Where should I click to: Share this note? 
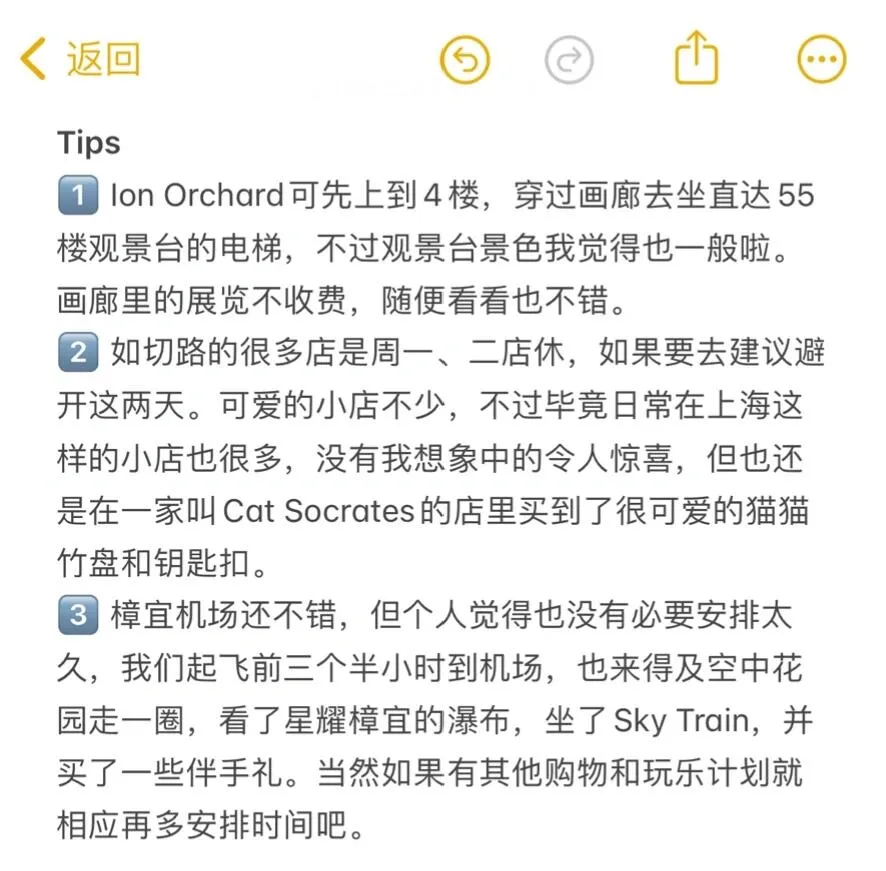click(x=697, y=59)
